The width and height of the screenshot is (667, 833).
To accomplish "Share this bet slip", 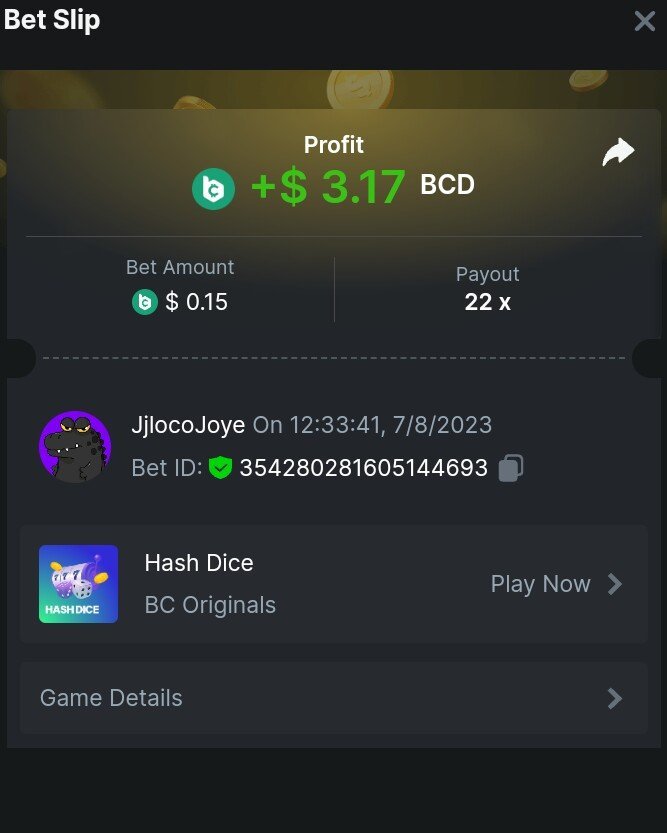I will tap(618, 153).
